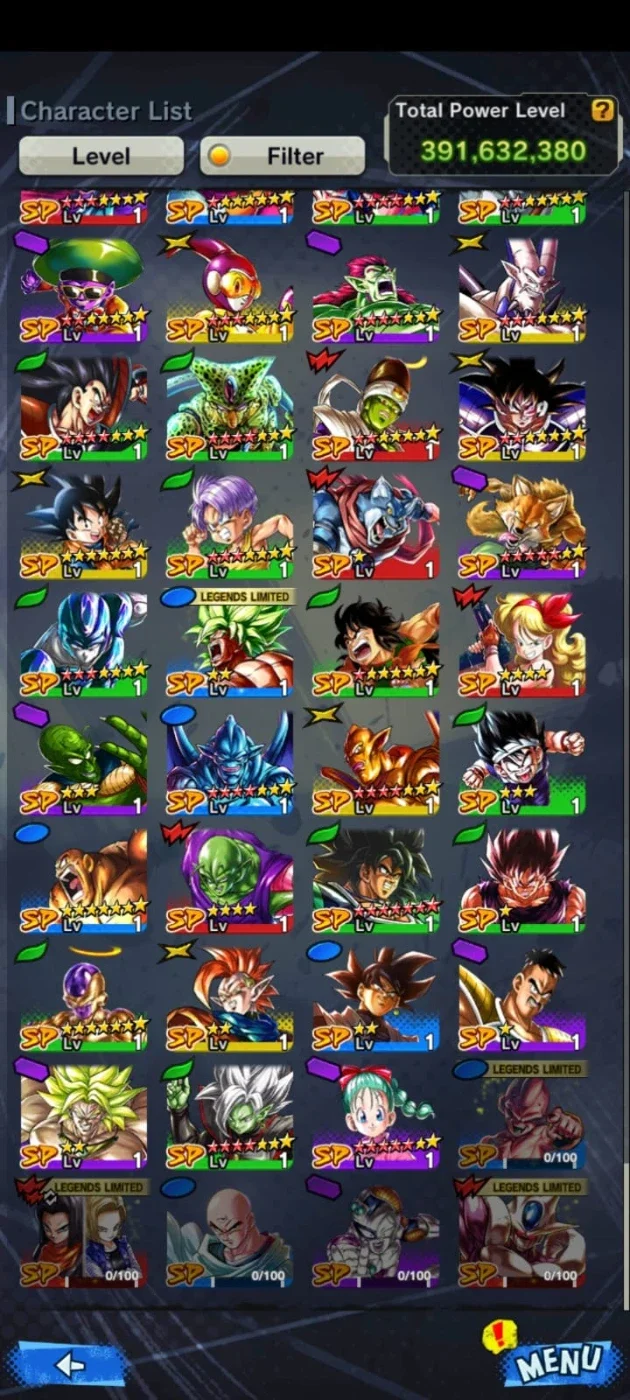This screenshot has width=630, height=1400.
Task: Open the green Cell character card
Action: coord(229,407)
